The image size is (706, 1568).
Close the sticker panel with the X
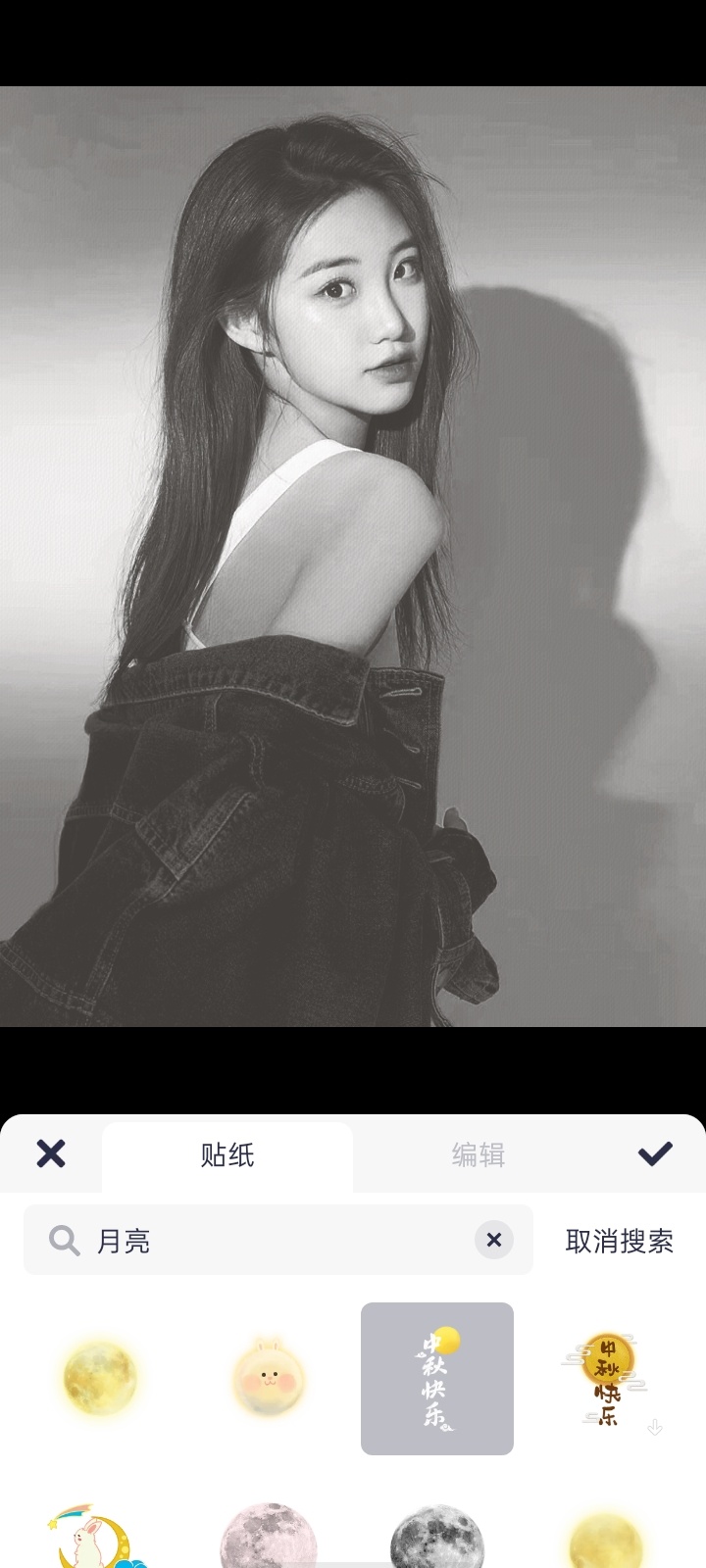[x=51, y=1153]
